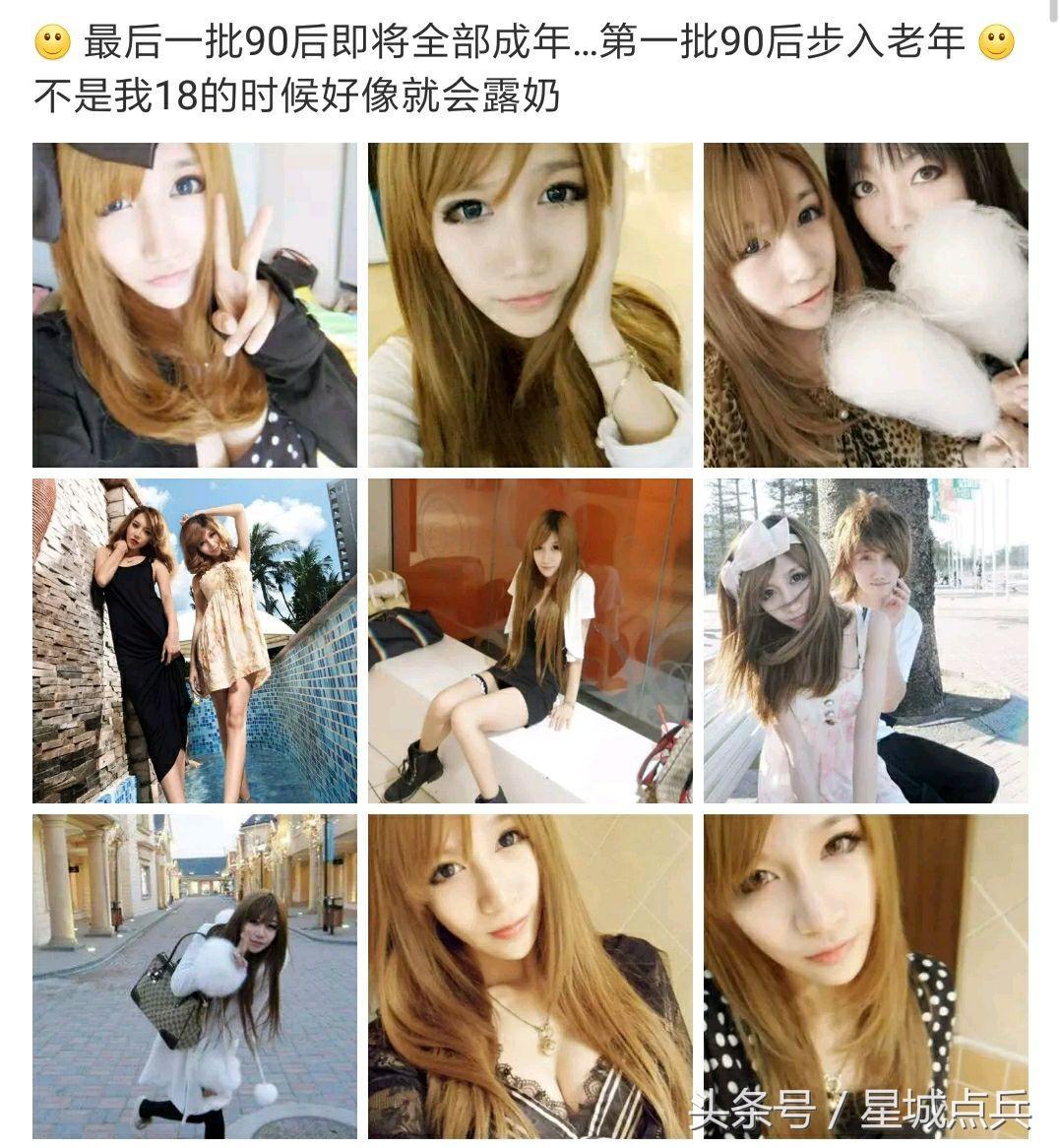
Task: Open the photo of girl sitting on white bench
Action: 530,641
